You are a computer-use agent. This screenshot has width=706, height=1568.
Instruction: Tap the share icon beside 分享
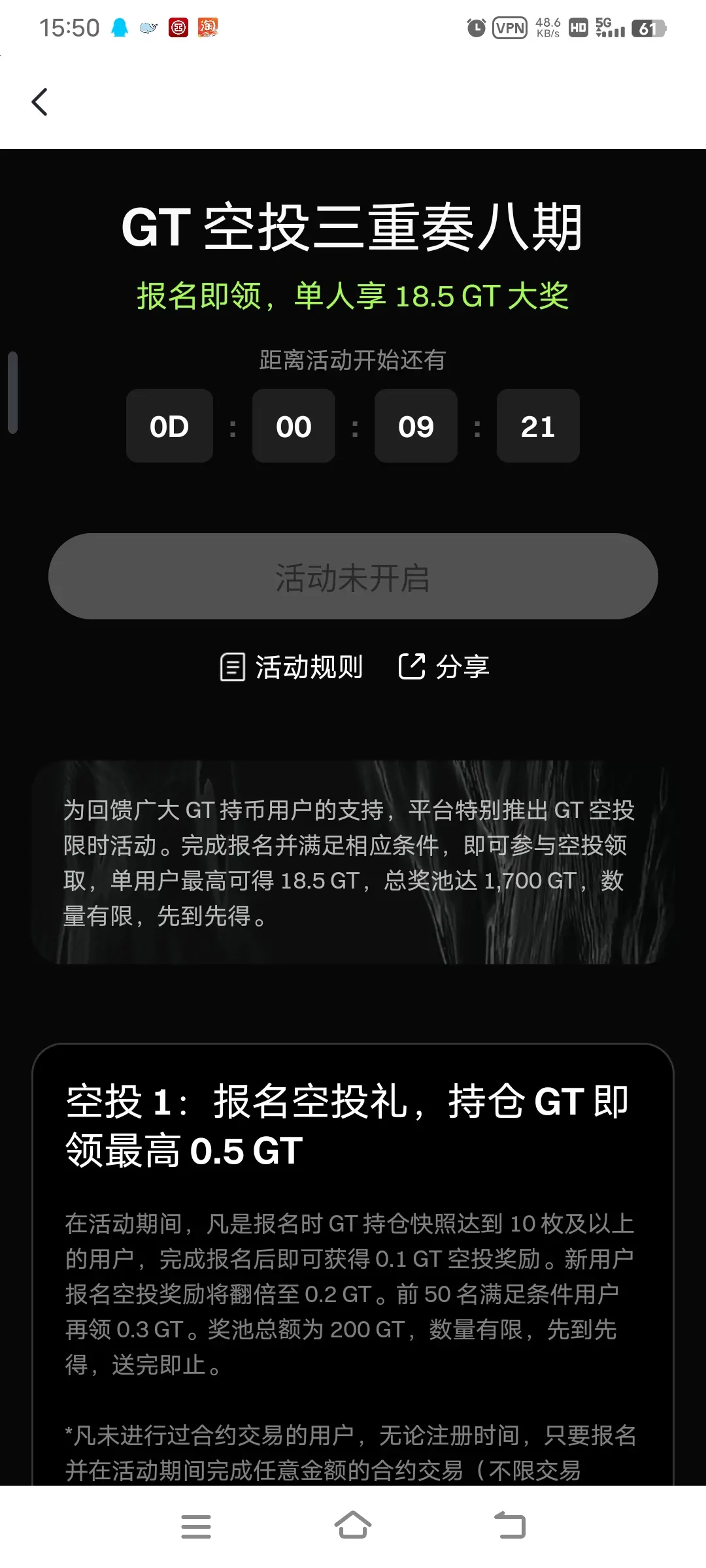point(412,665)
